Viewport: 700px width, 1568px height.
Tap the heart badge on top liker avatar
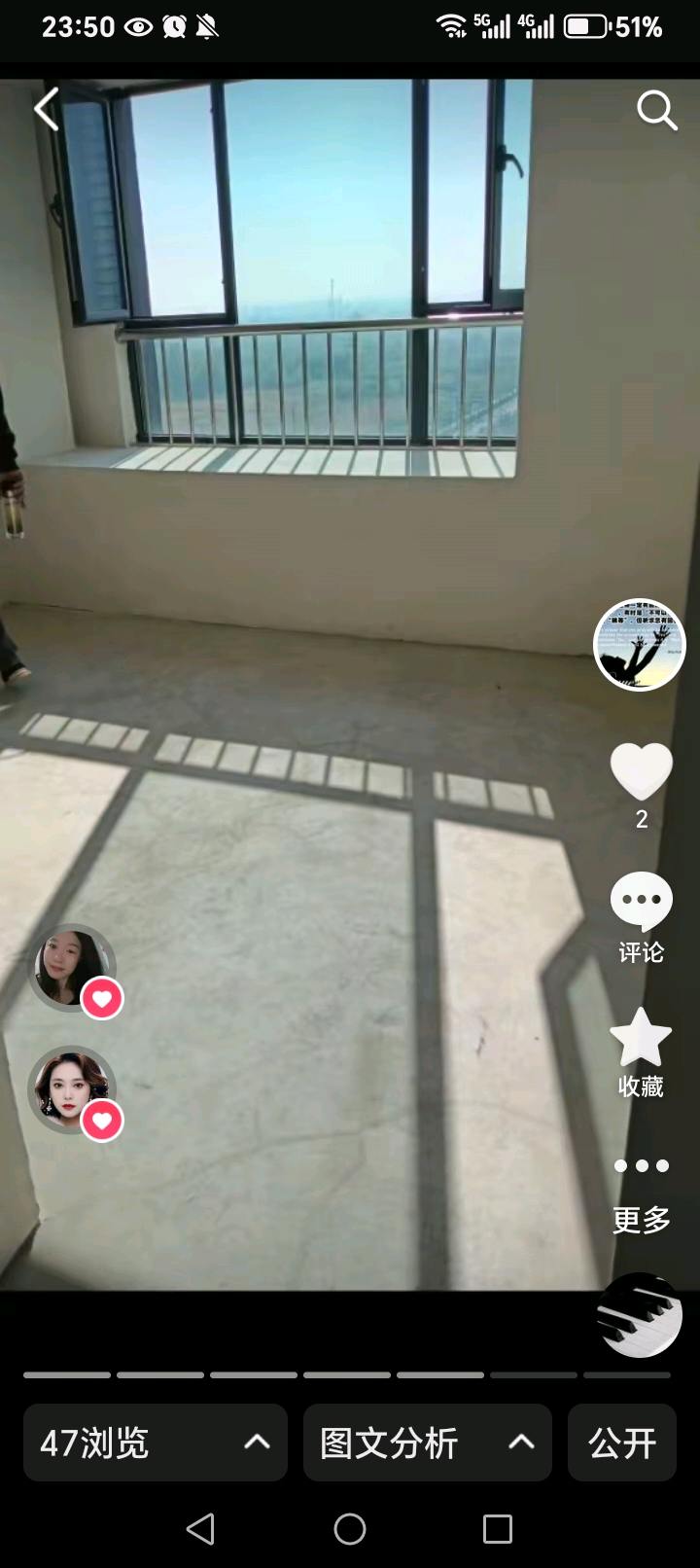click(101, 998)
